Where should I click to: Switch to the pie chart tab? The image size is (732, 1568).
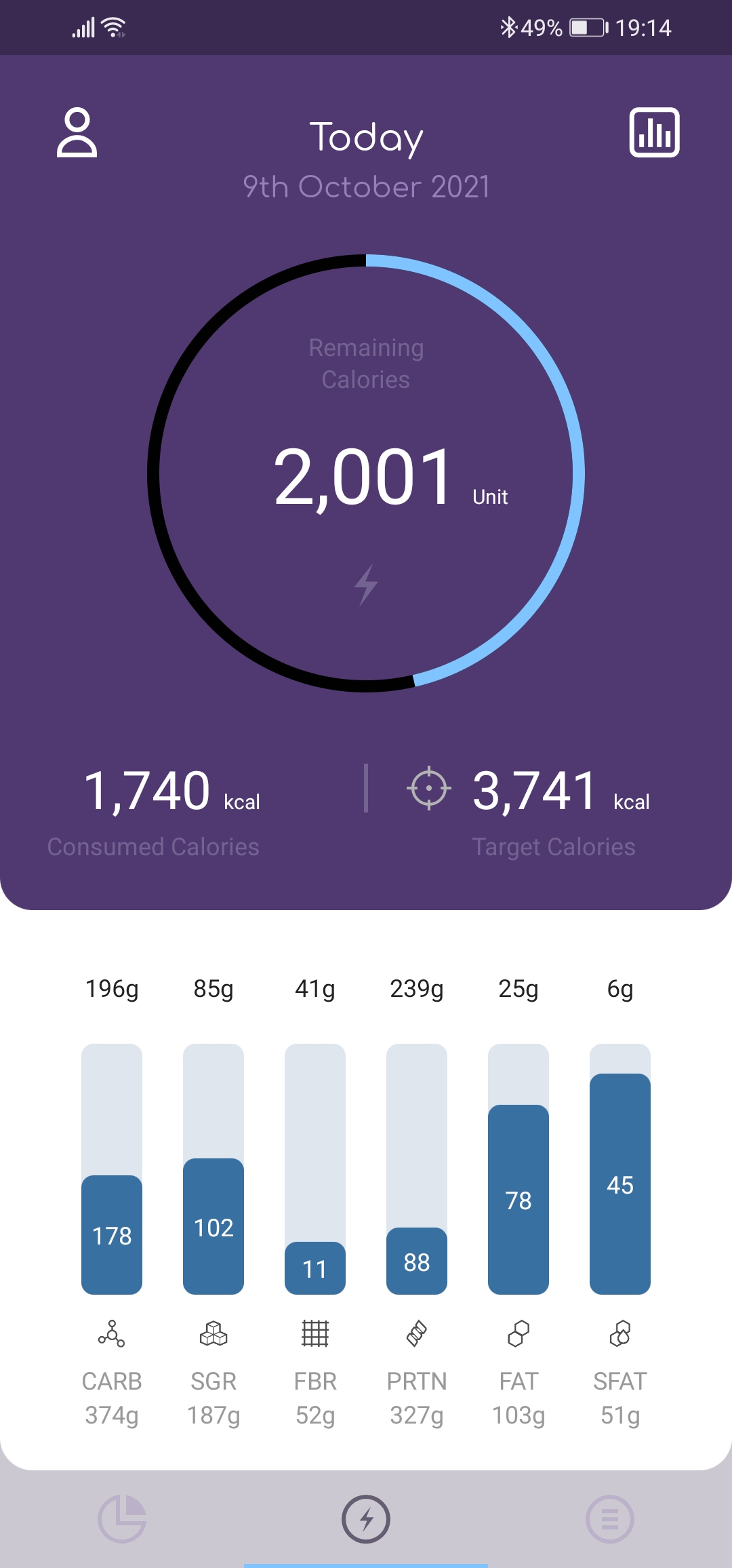tap(122, 1519)
